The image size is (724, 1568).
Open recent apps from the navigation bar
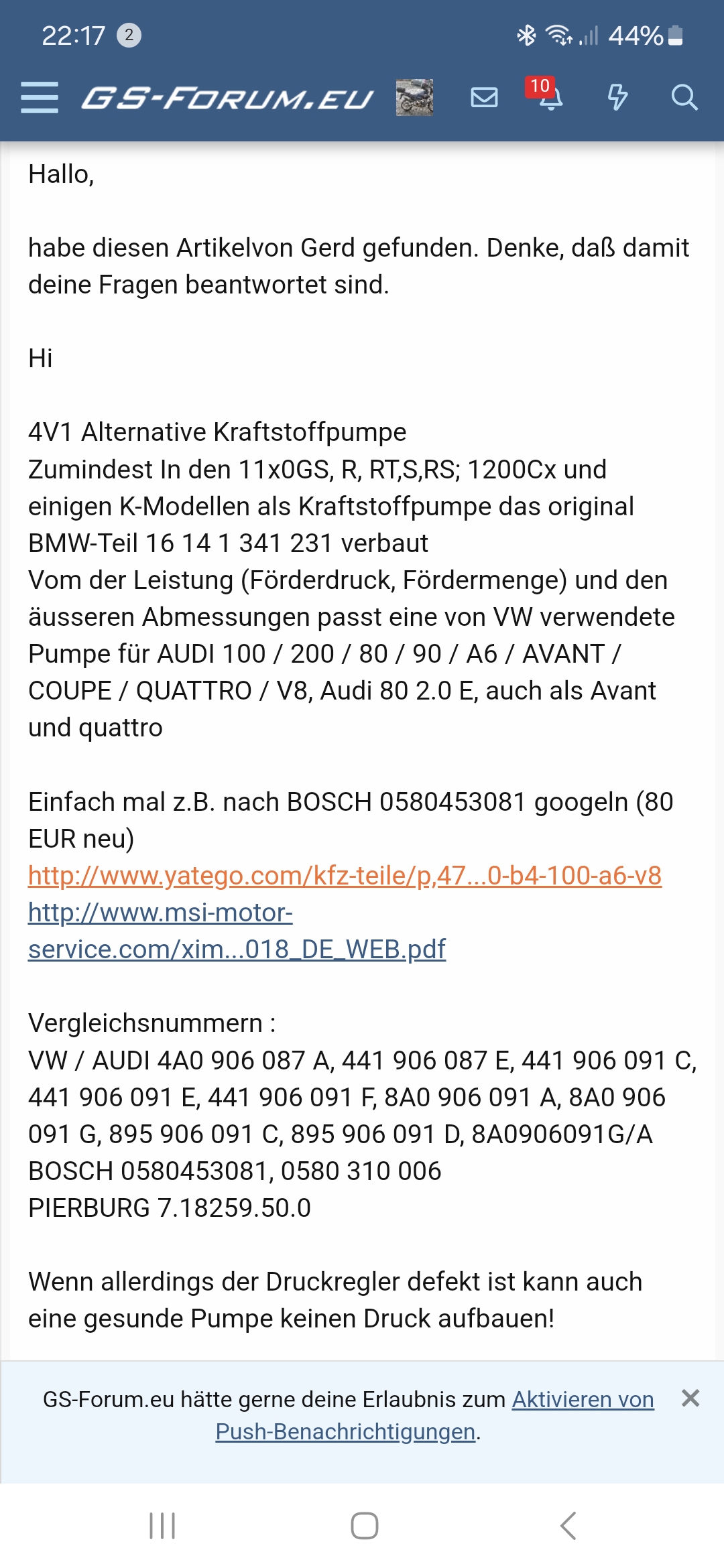pyautogui.click(x=162, y=1526)
